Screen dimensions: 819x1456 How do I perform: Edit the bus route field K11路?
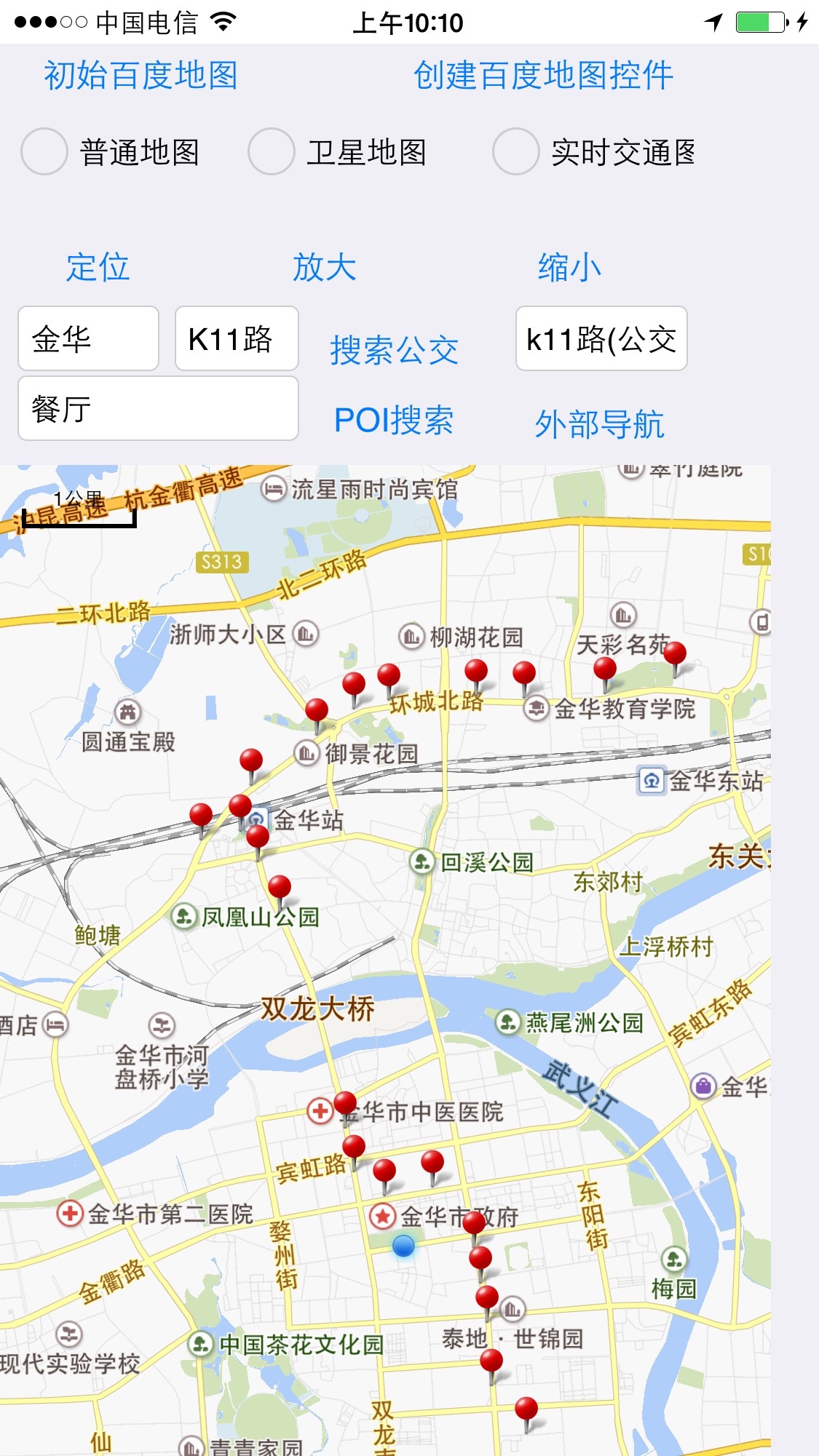point(237,338)
